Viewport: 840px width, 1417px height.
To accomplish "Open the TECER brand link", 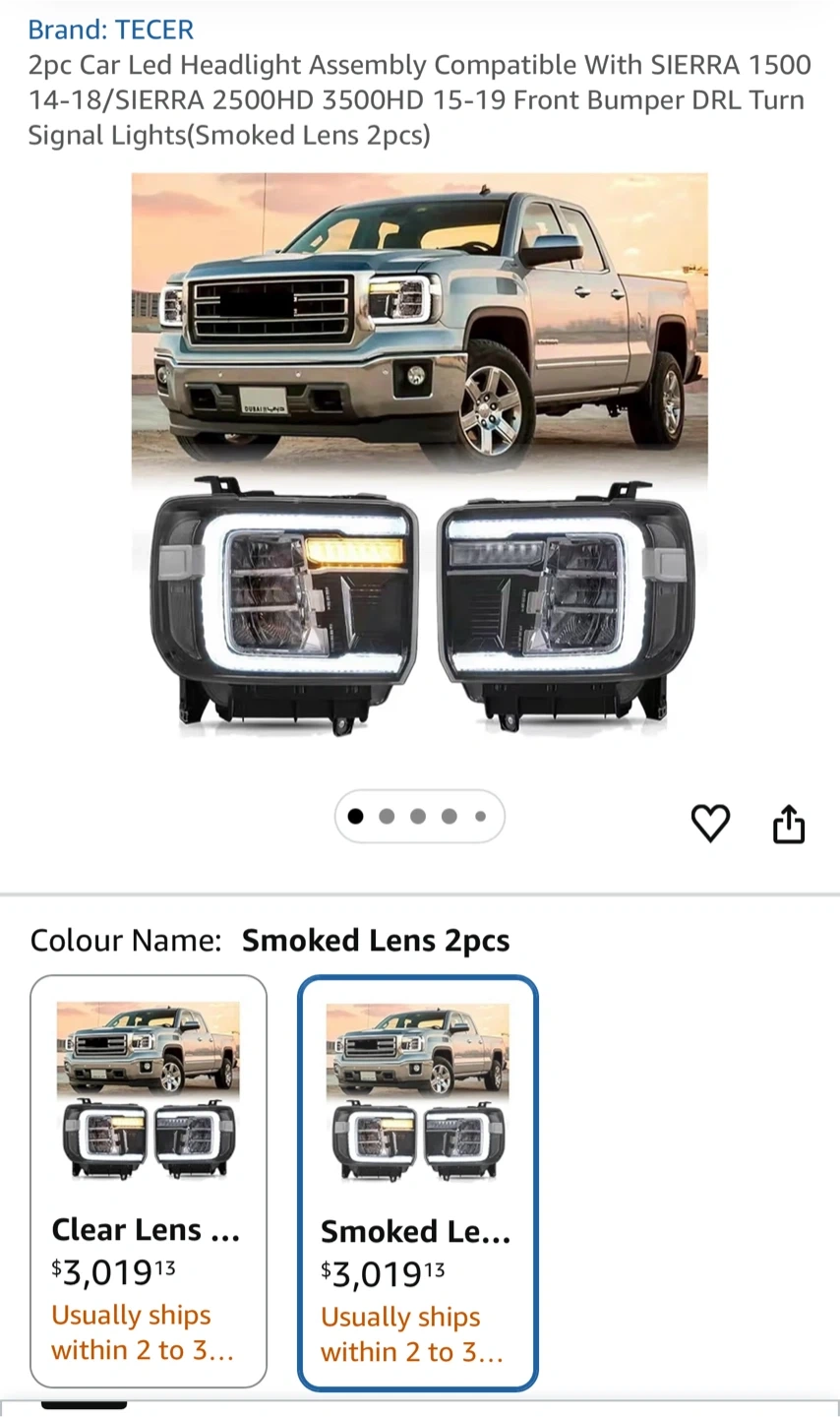I will click(x=110, y=30).
